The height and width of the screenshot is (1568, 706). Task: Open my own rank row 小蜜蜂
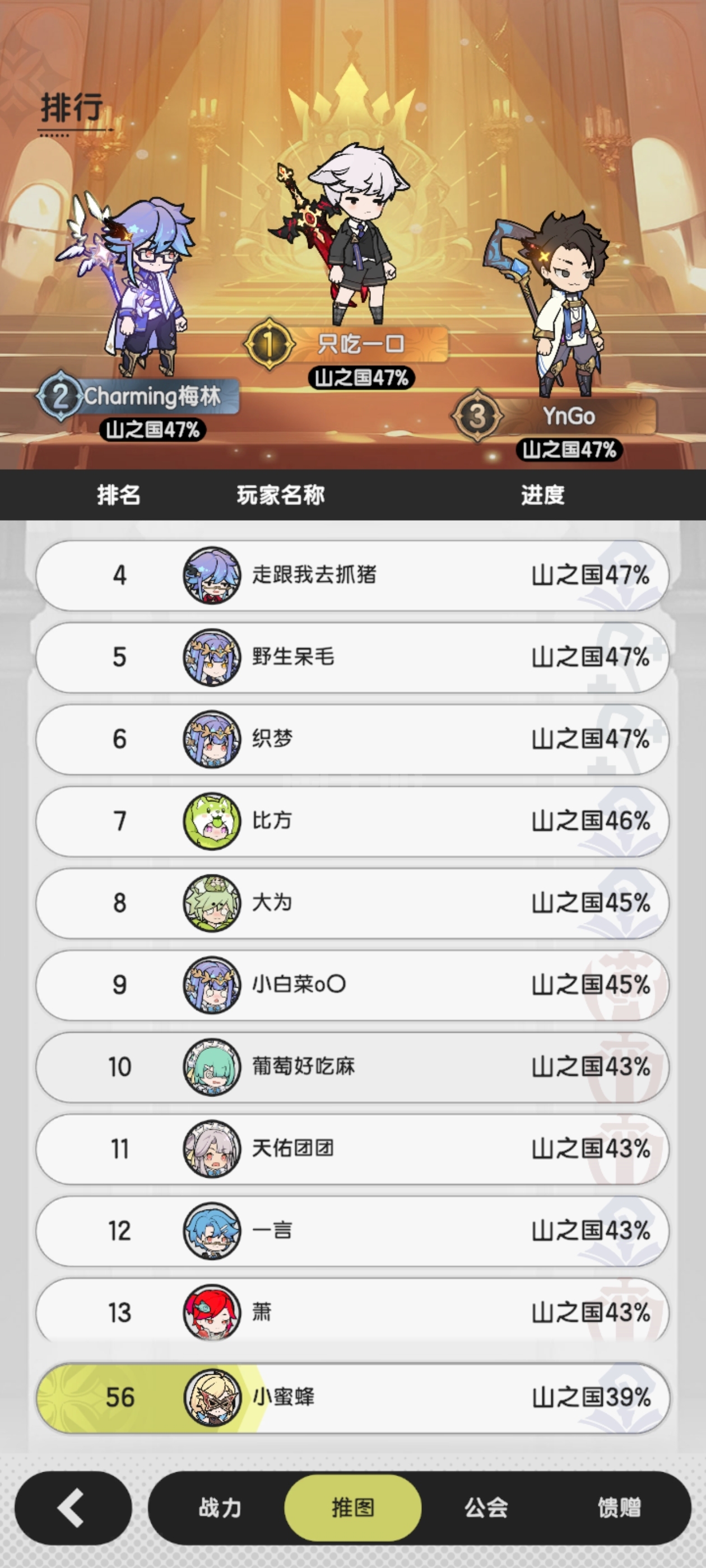click(352, 1397)
